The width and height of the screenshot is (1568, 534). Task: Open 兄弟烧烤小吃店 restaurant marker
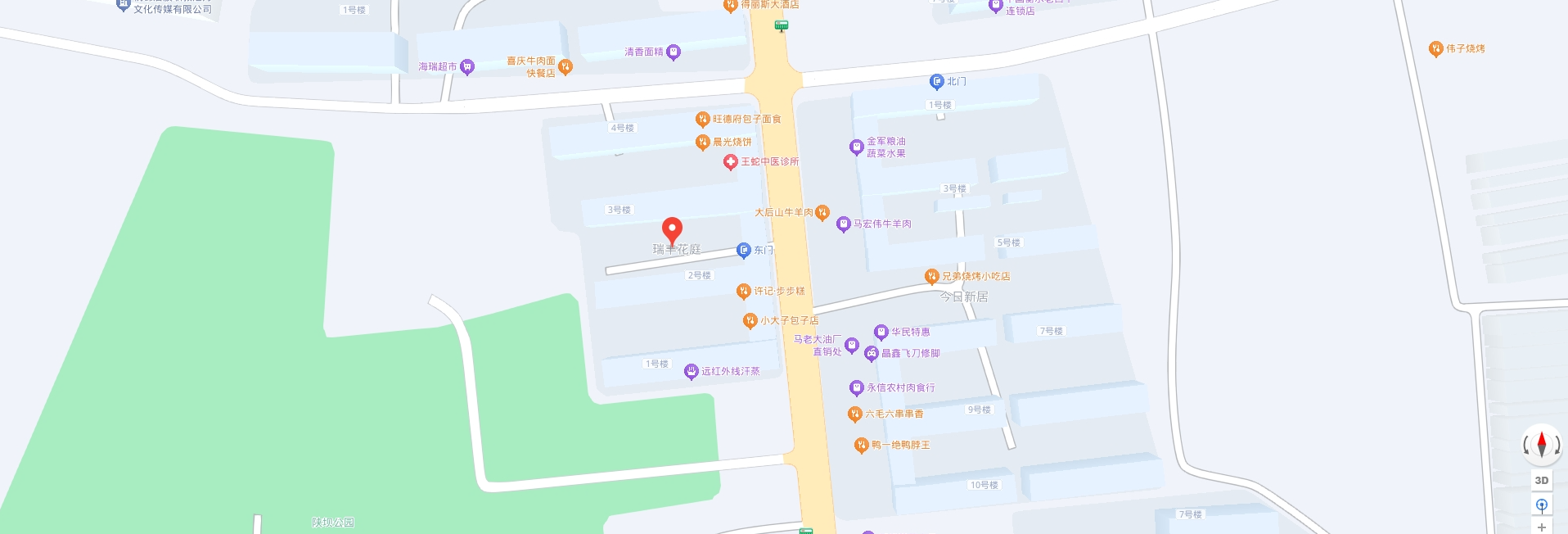coord(931,277)
